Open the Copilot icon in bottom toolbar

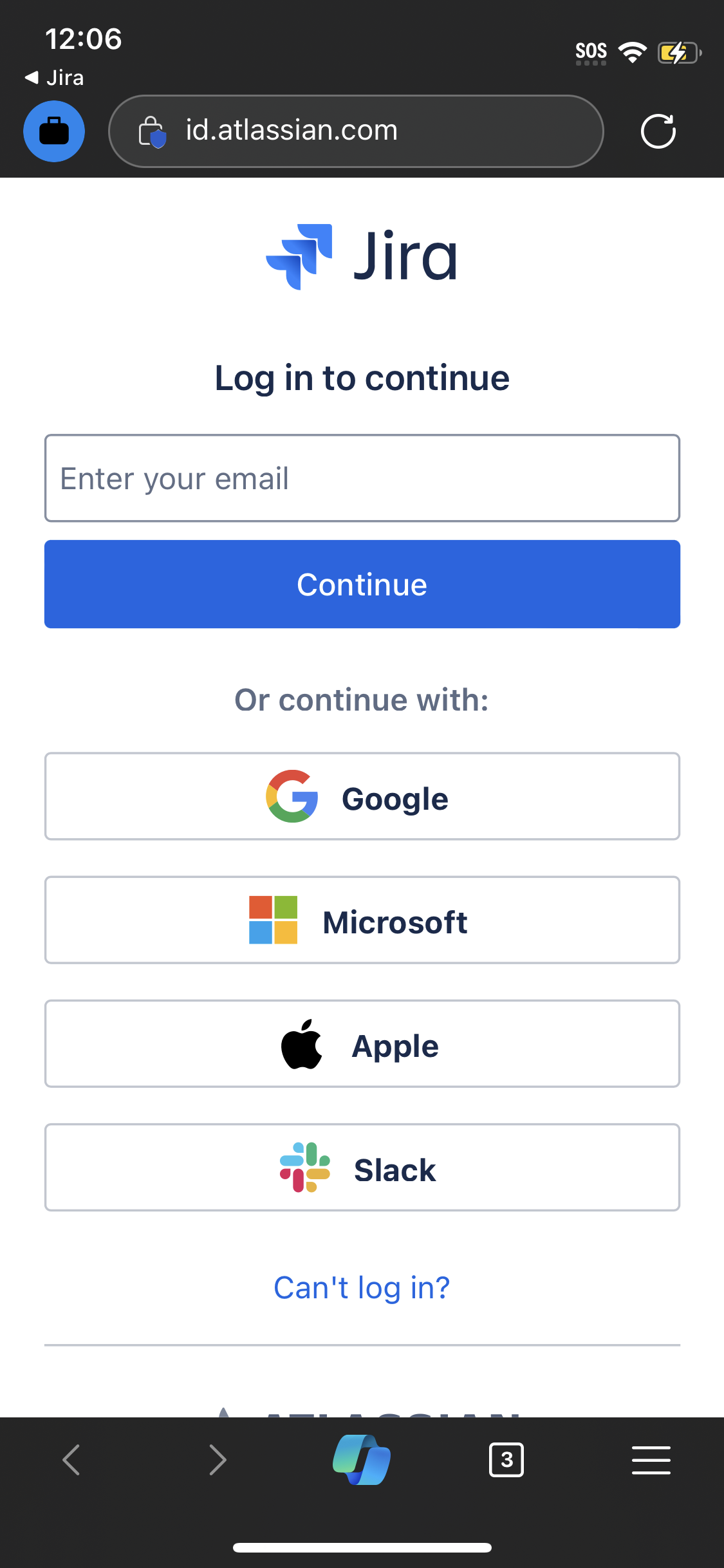coord(362,1460)
